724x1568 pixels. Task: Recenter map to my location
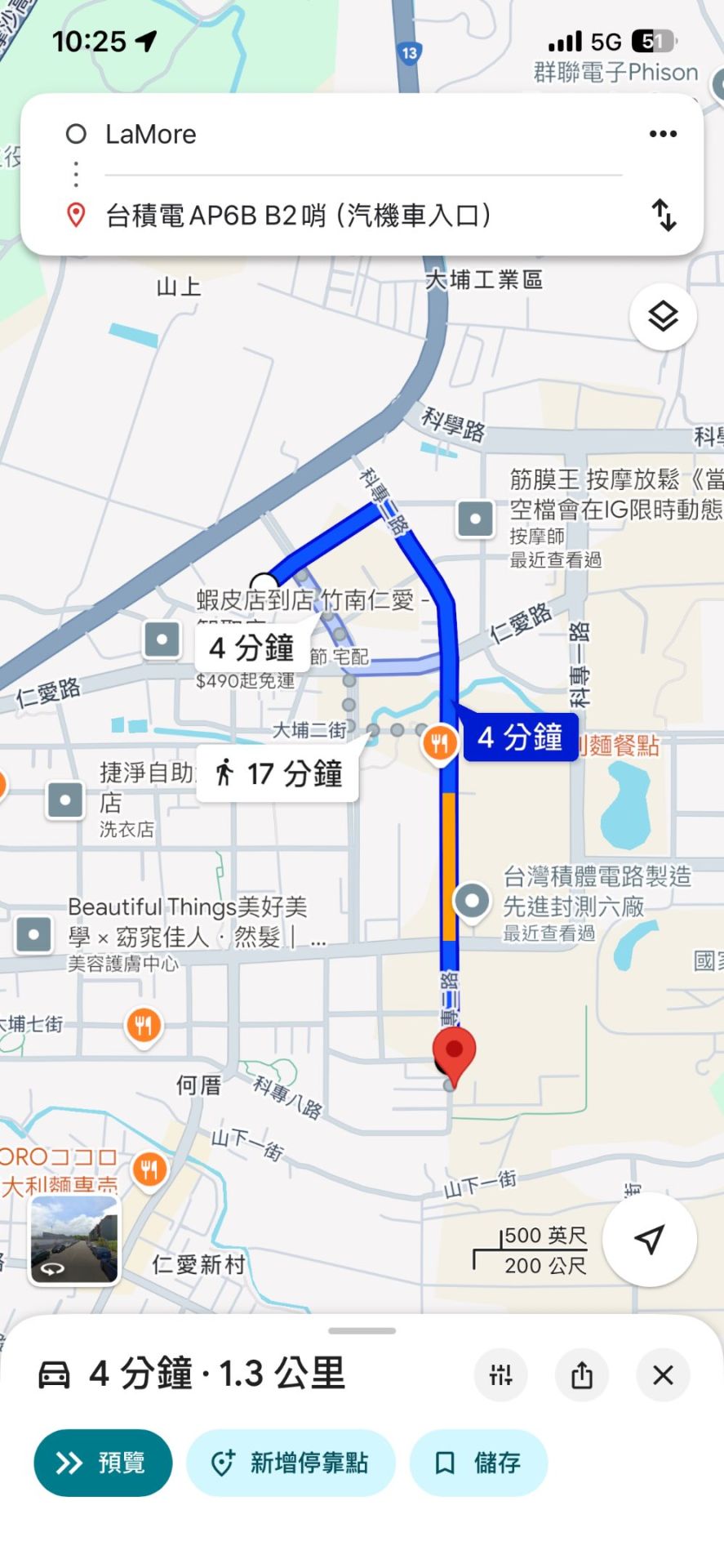[649, 1239]
